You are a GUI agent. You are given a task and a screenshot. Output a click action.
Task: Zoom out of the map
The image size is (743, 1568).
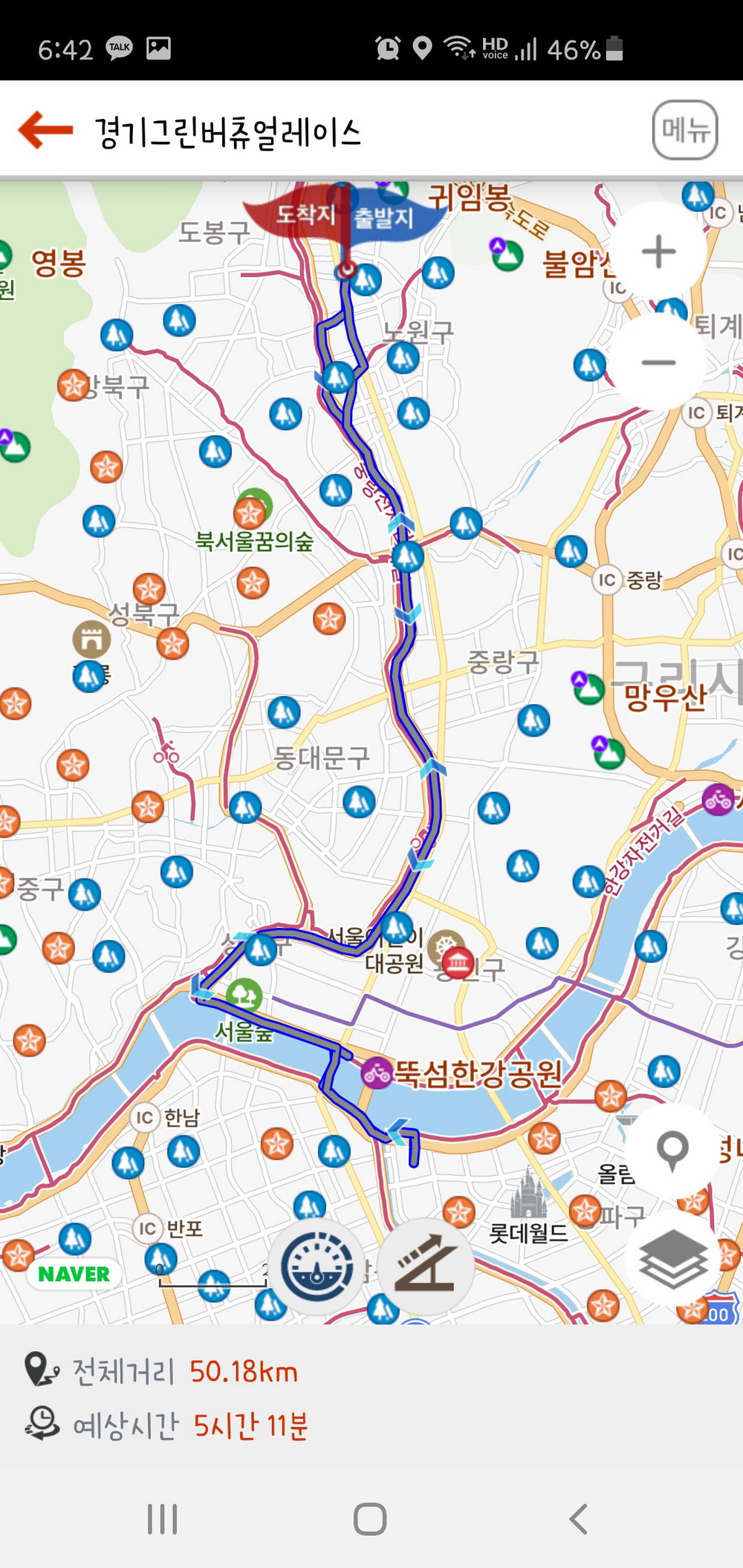coord(658,363)
